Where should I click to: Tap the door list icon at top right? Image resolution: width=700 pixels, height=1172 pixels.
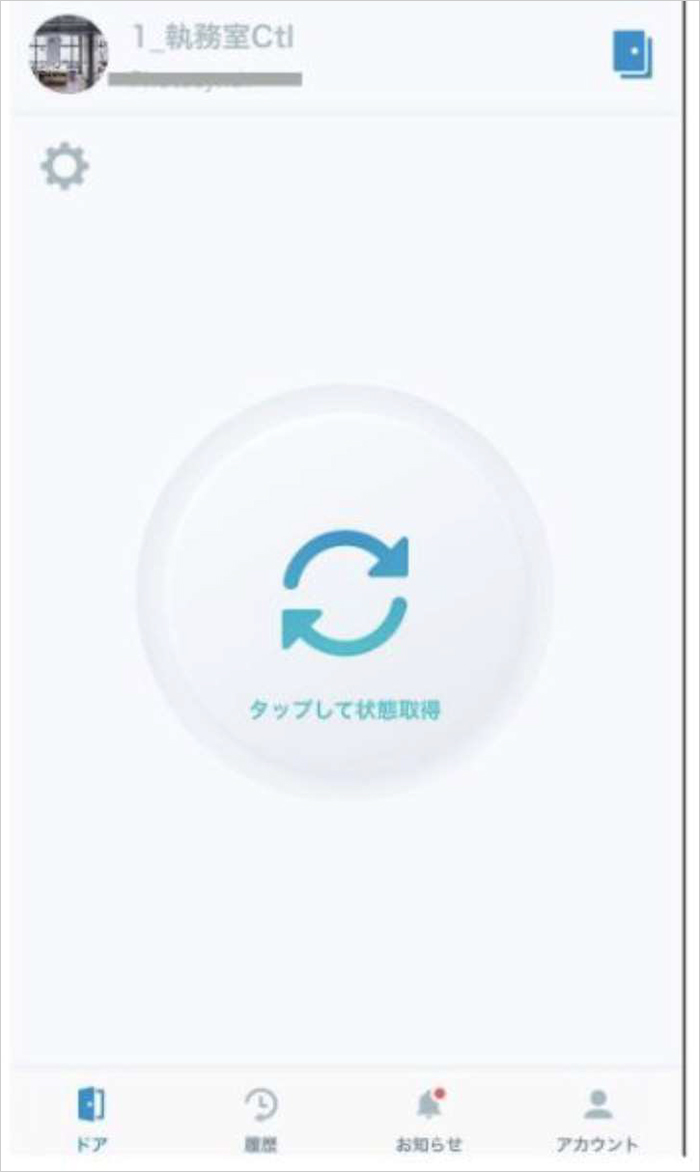tap(632, 53)
